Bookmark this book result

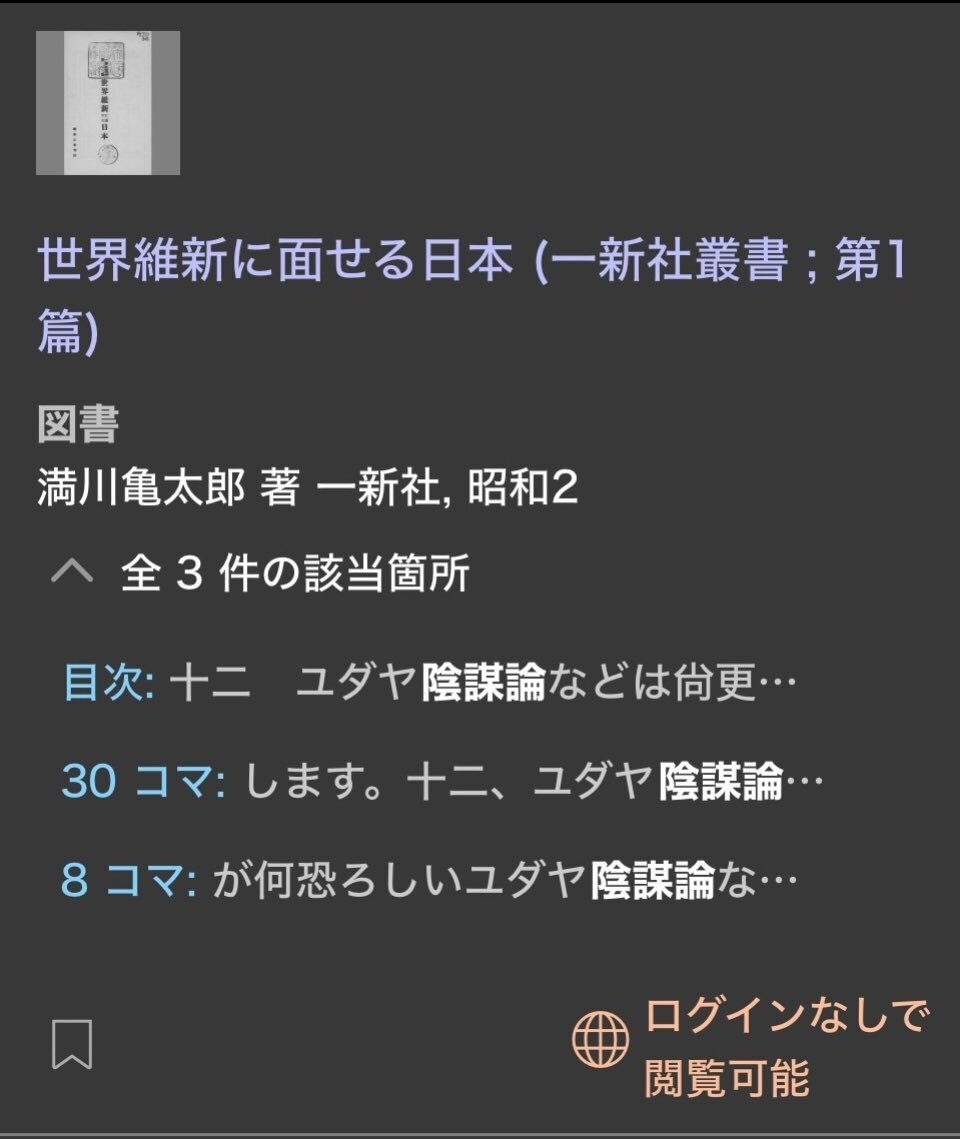click(x=72, y=1045)
